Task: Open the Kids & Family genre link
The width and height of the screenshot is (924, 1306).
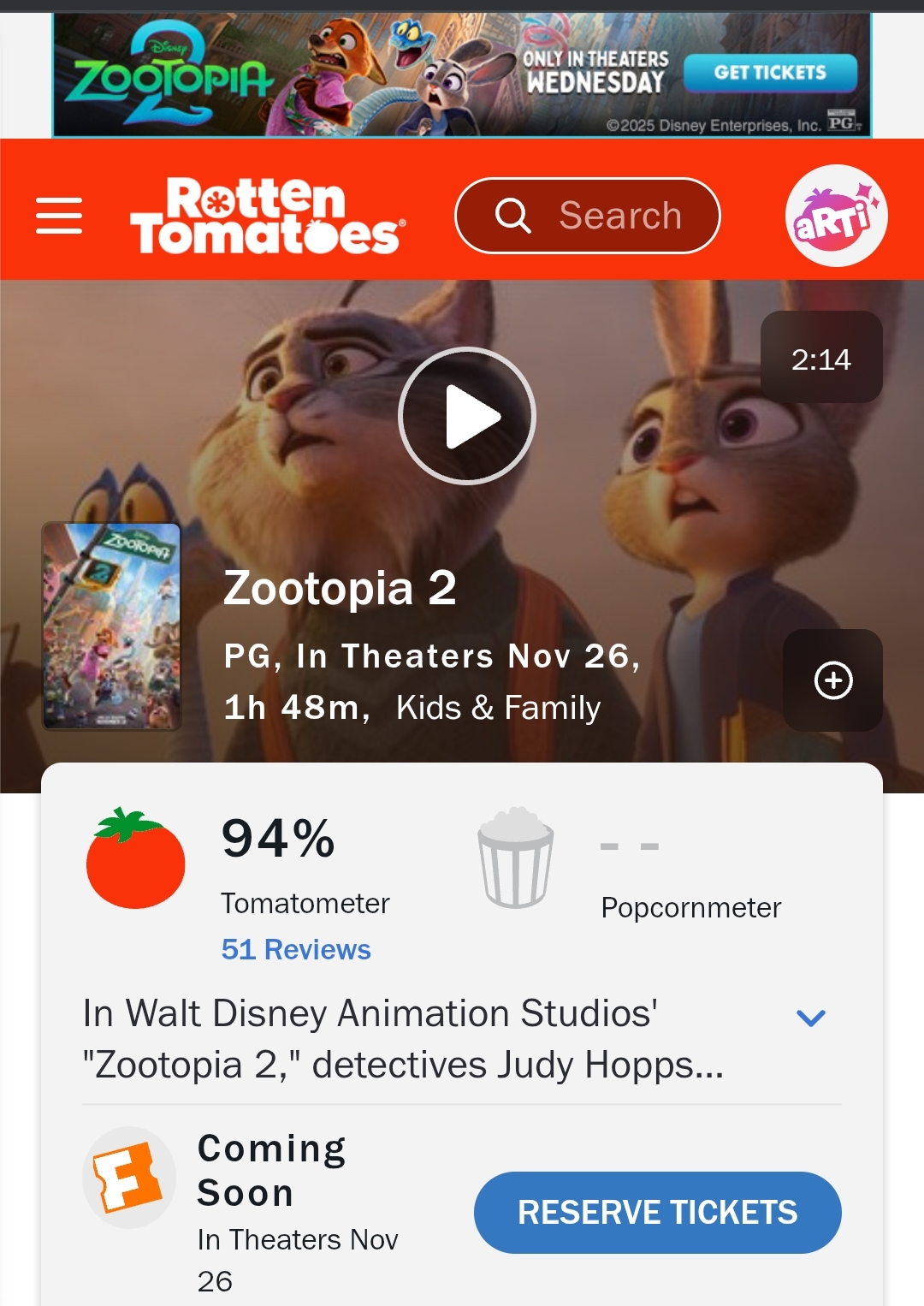Action: pos(498,708)
